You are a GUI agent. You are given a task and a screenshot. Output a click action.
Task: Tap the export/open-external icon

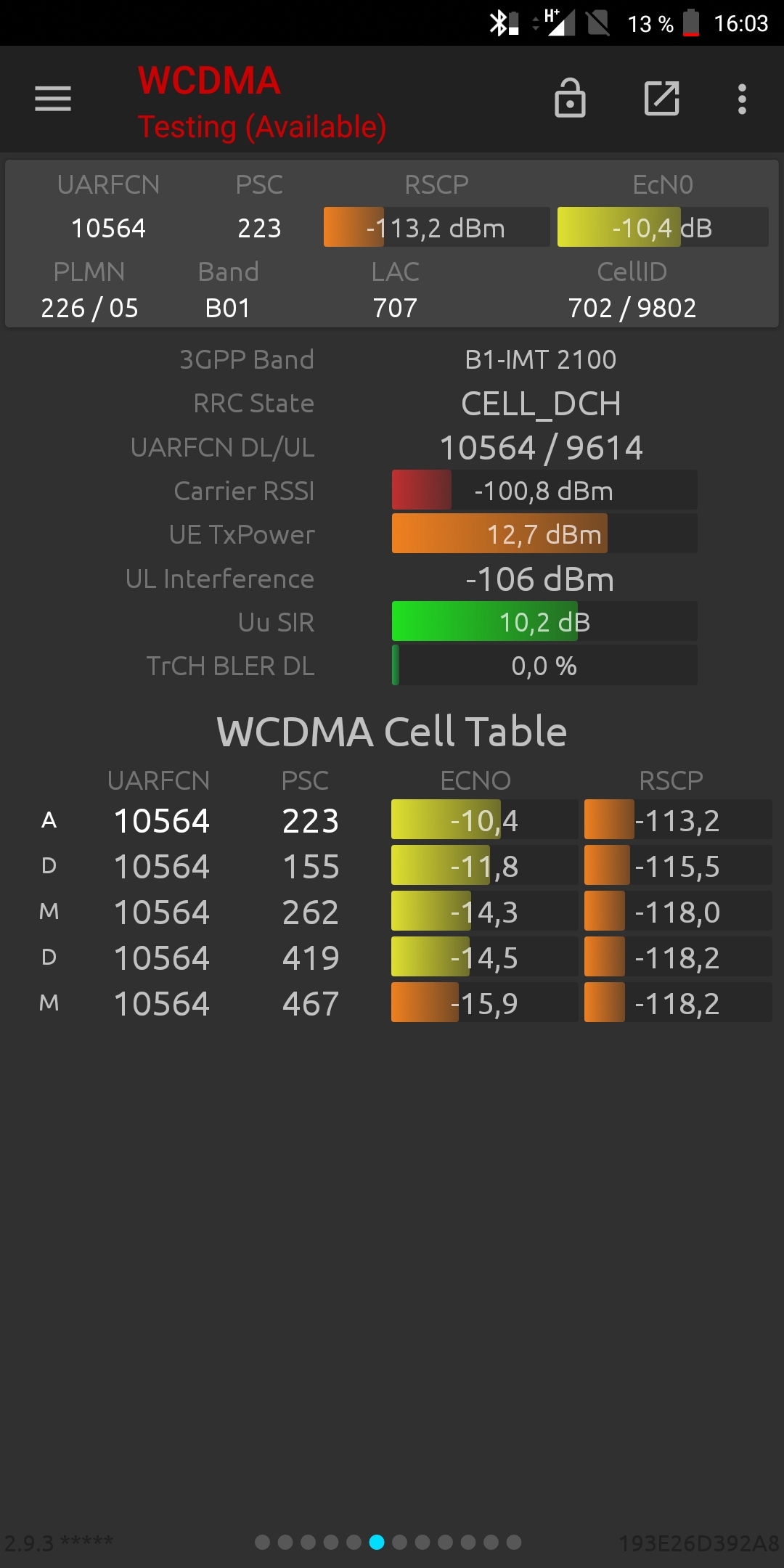[662, 98]
